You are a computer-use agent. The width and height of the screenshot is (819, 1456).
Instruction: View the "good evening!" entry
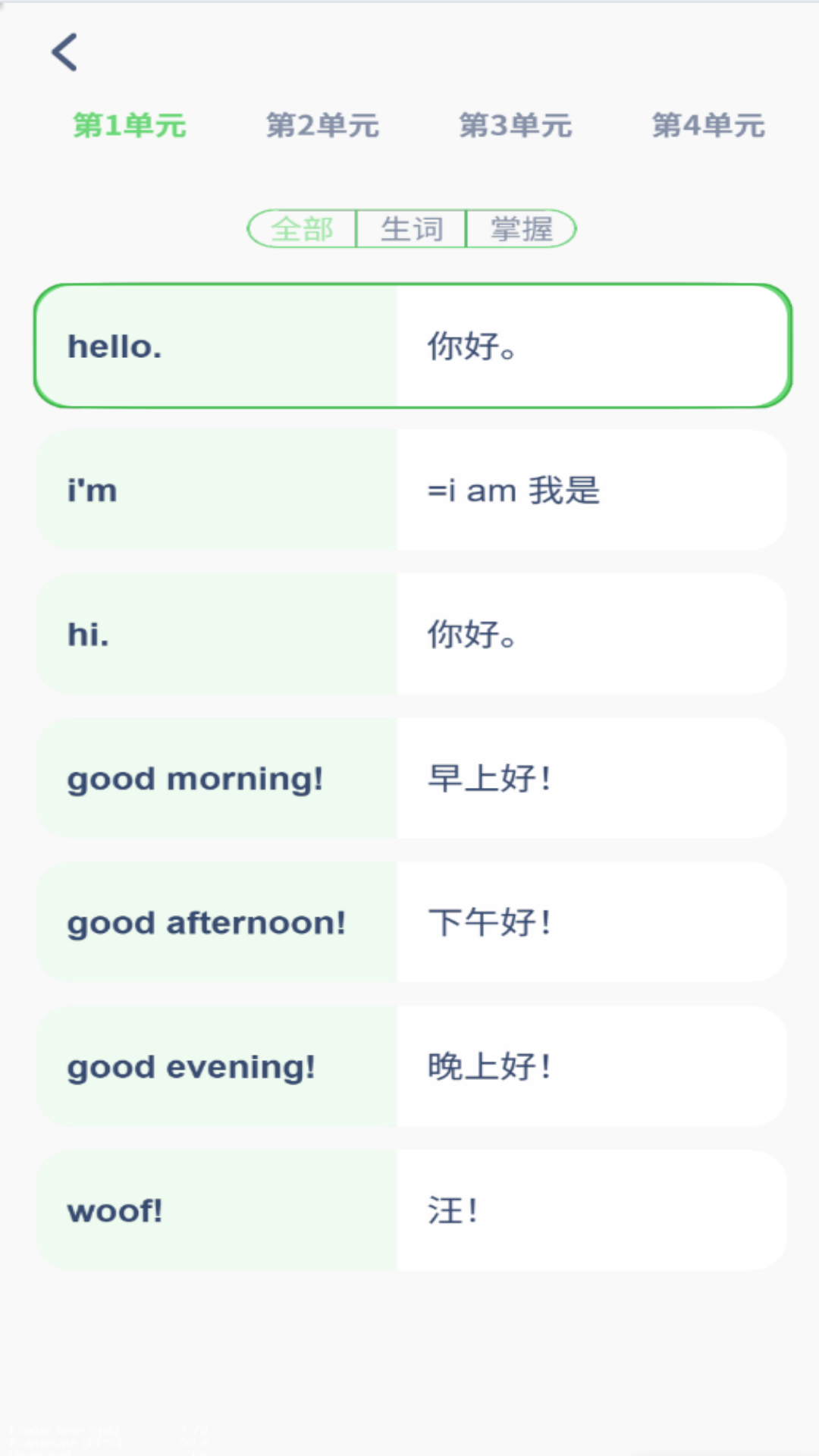(x=413, y=1066)
